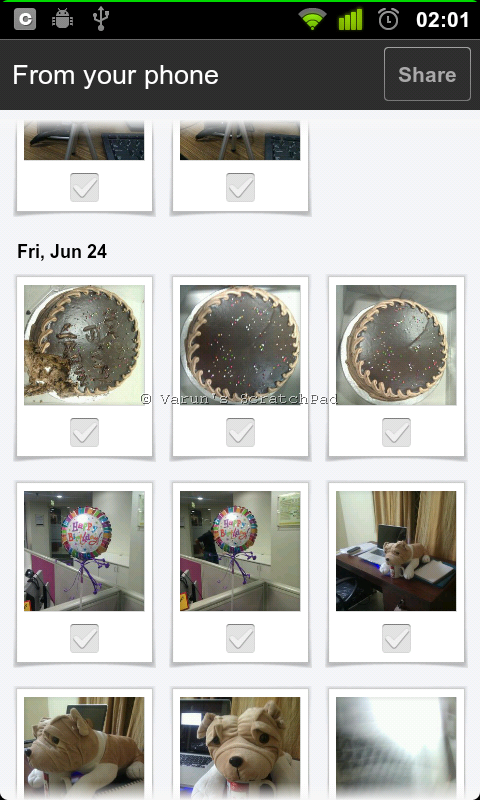480x800 pixels.
Task: Tap the Share button
Action: 427,74
